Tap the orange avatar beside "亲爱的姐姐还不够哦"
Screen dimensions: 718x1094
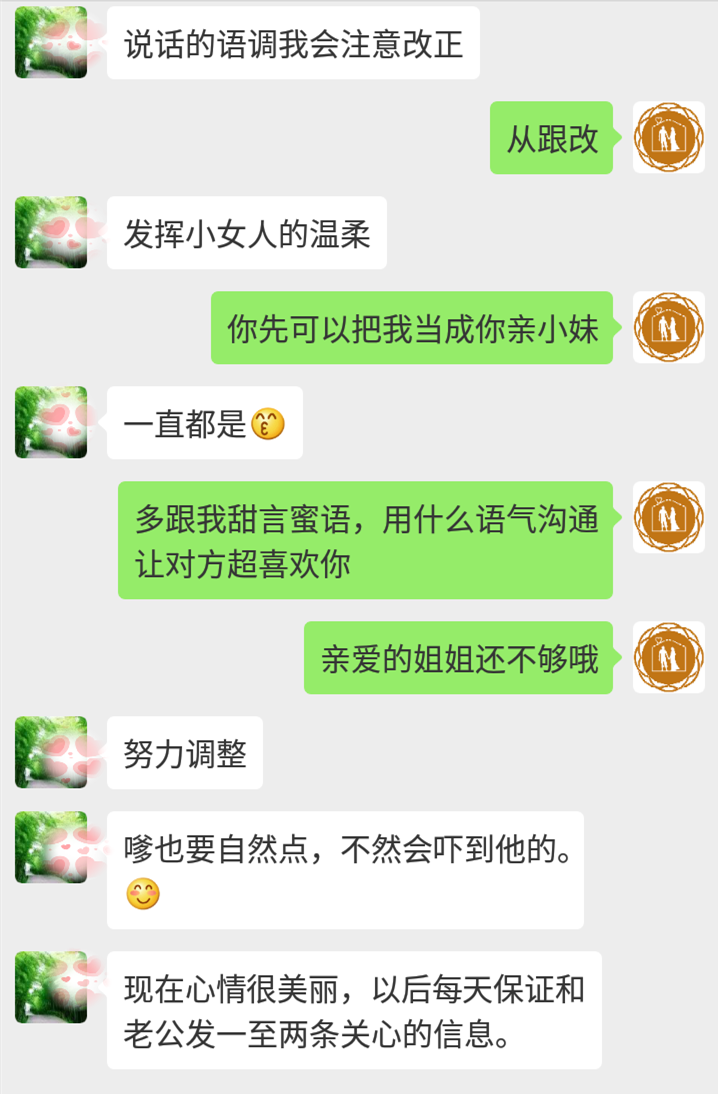[x=669, y=657]
